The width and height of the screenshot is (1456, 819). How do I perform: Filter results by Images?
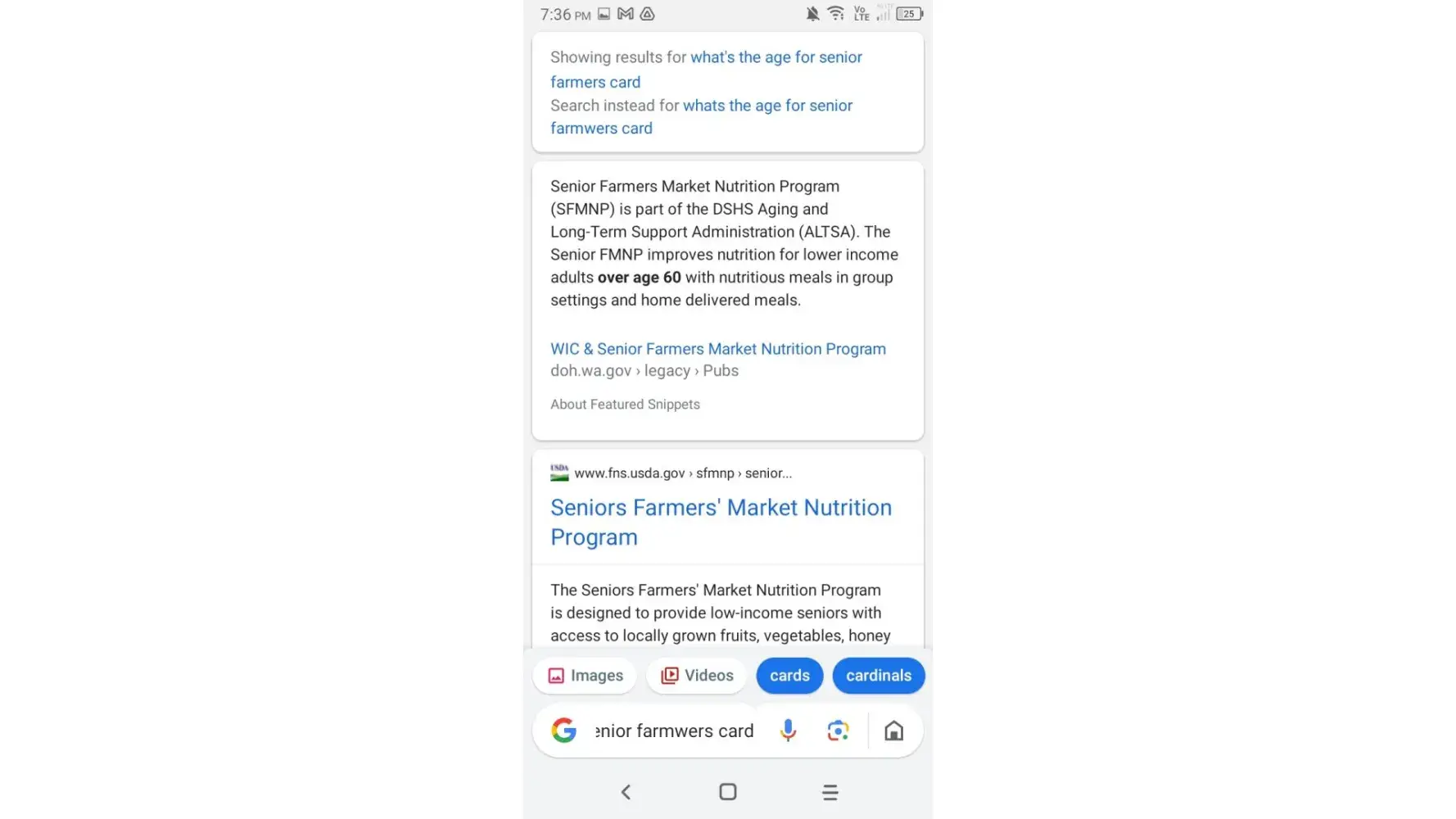pos(585,676)
